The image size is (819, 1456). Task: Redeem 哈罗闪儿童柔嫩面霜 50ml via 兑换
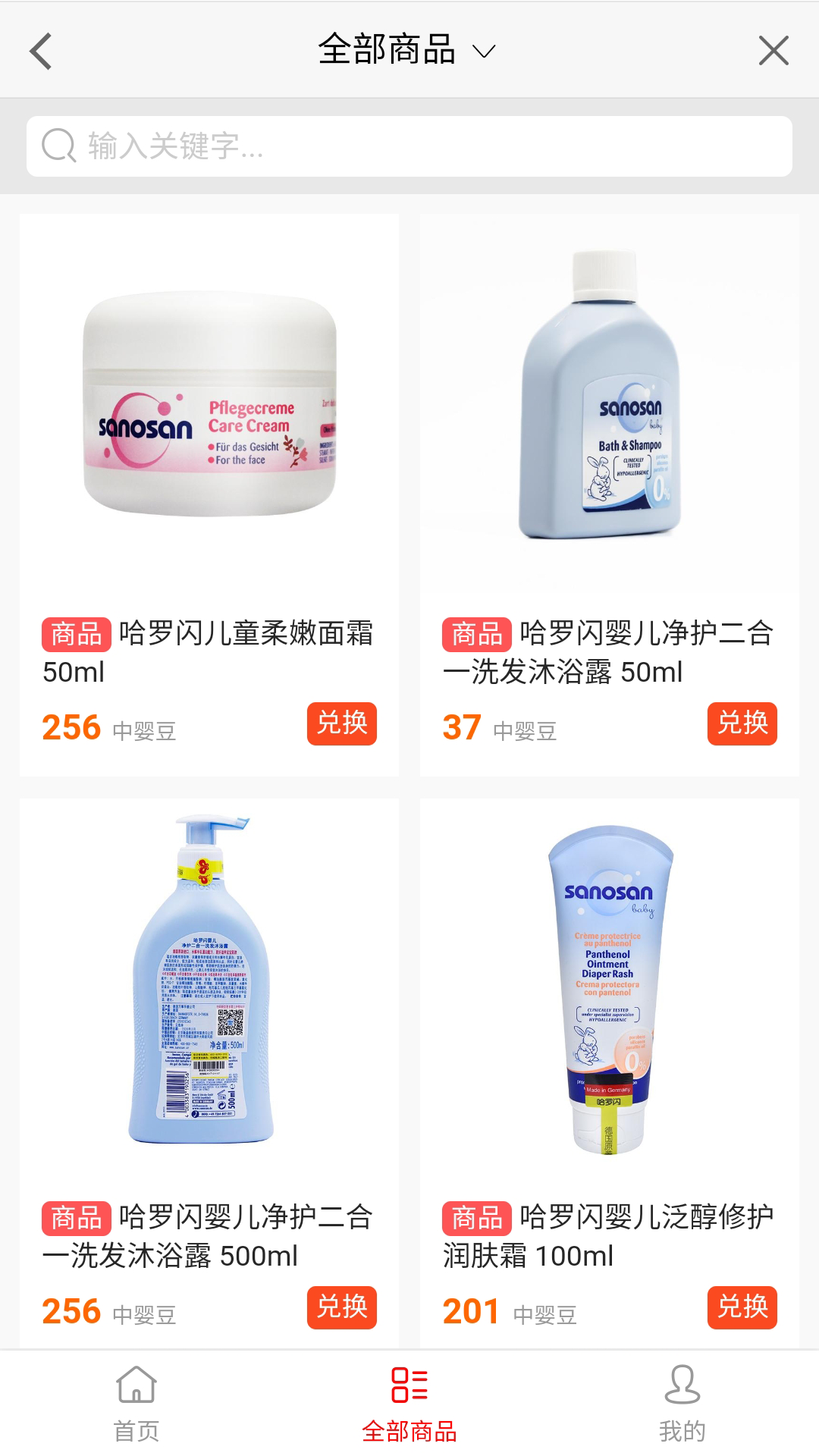tap(341, 723)
